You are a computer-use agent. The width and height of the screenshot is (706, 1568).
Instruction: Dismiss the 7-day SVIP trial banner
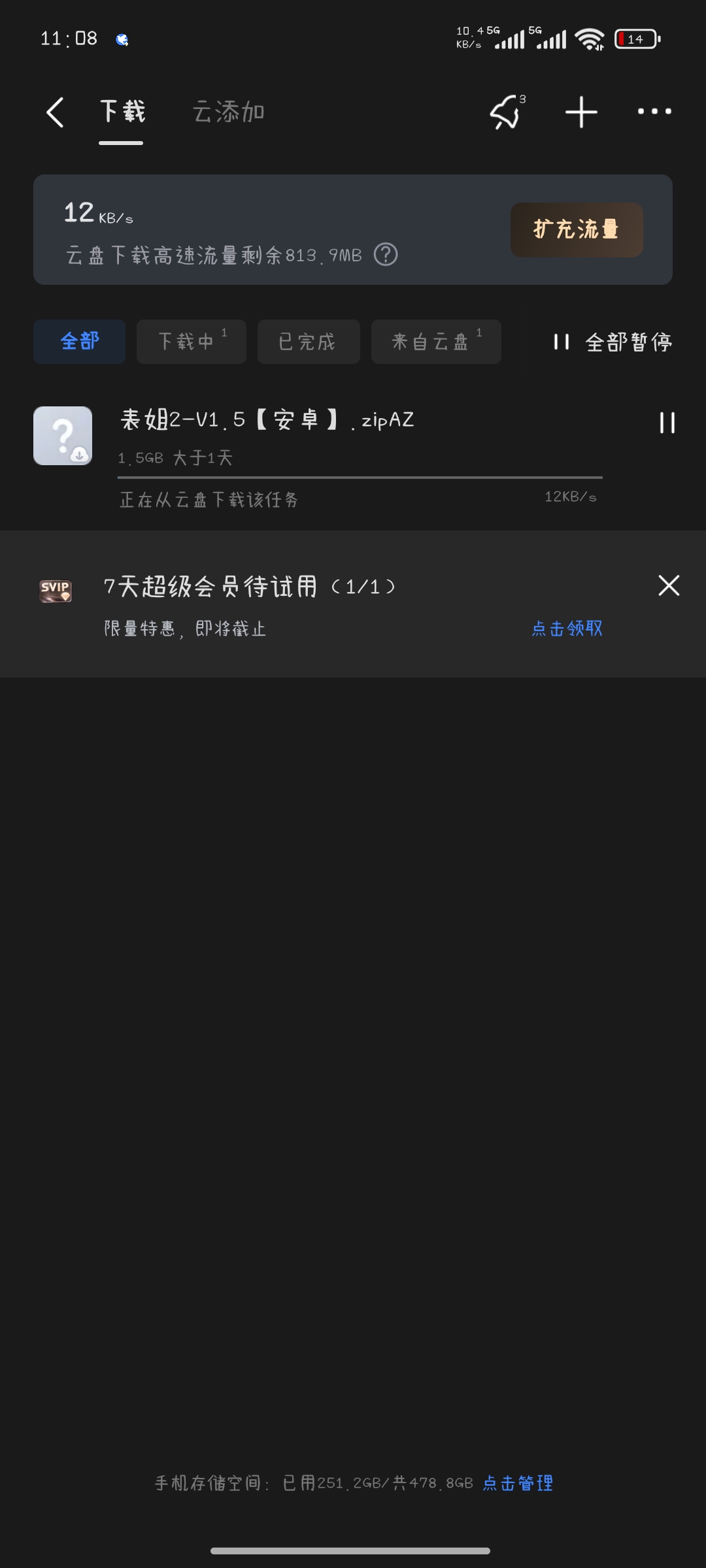[x=668, y=586]
